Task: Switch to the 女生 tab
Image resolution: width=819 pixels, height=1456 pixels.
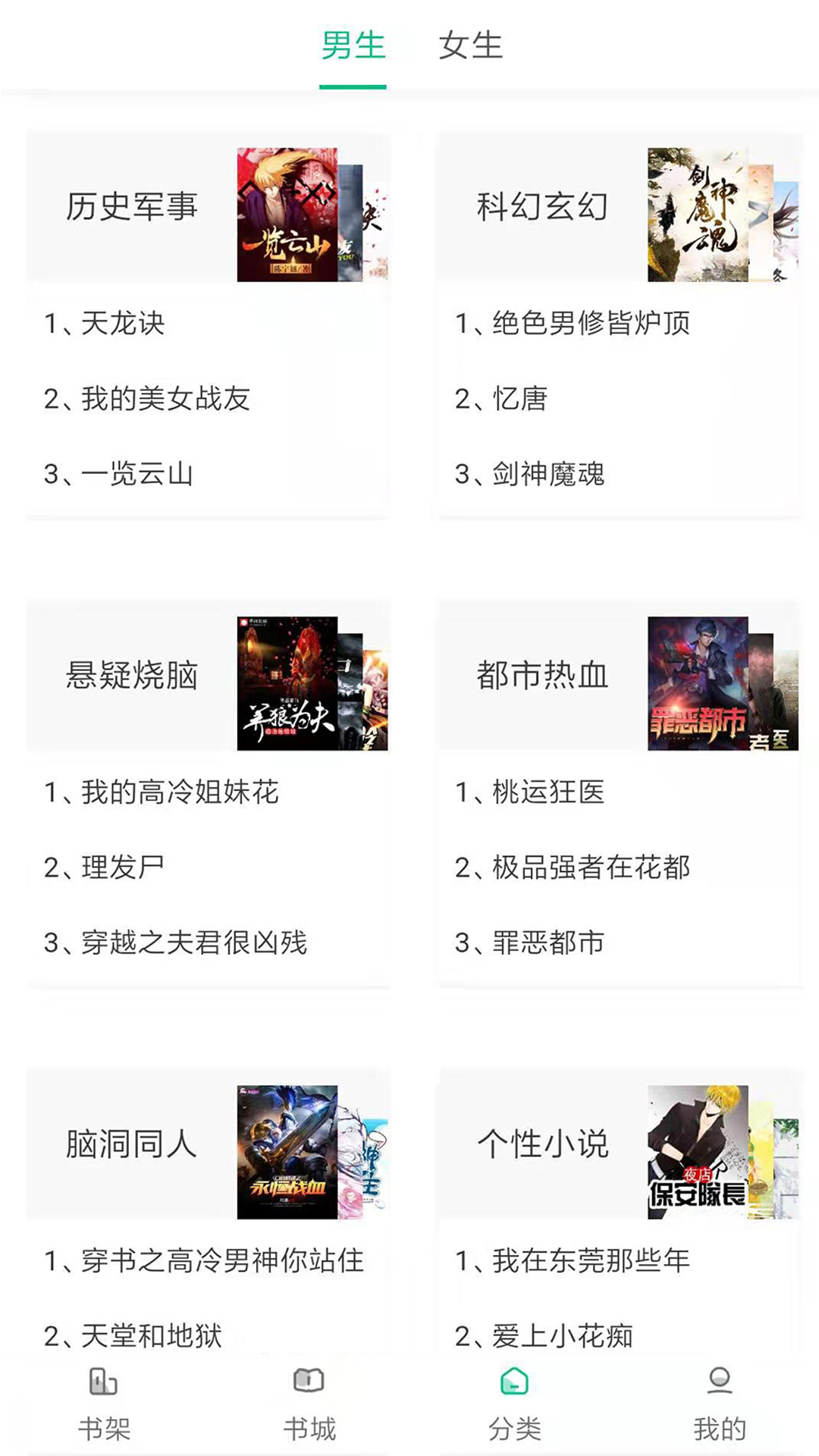Action: [x=470, y=45]
